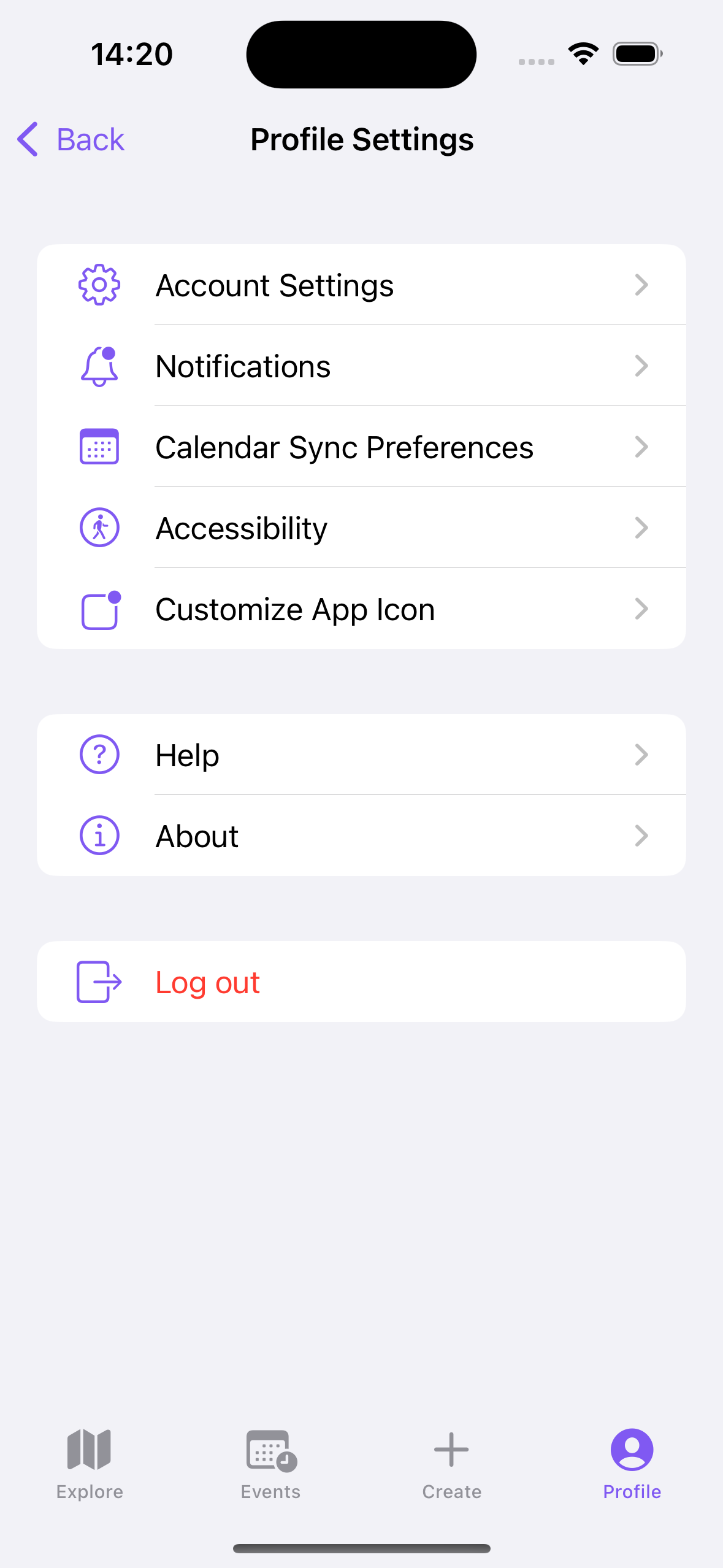
Task: Tap the Notifications bell icon
Action: click(x=99, y=366)
